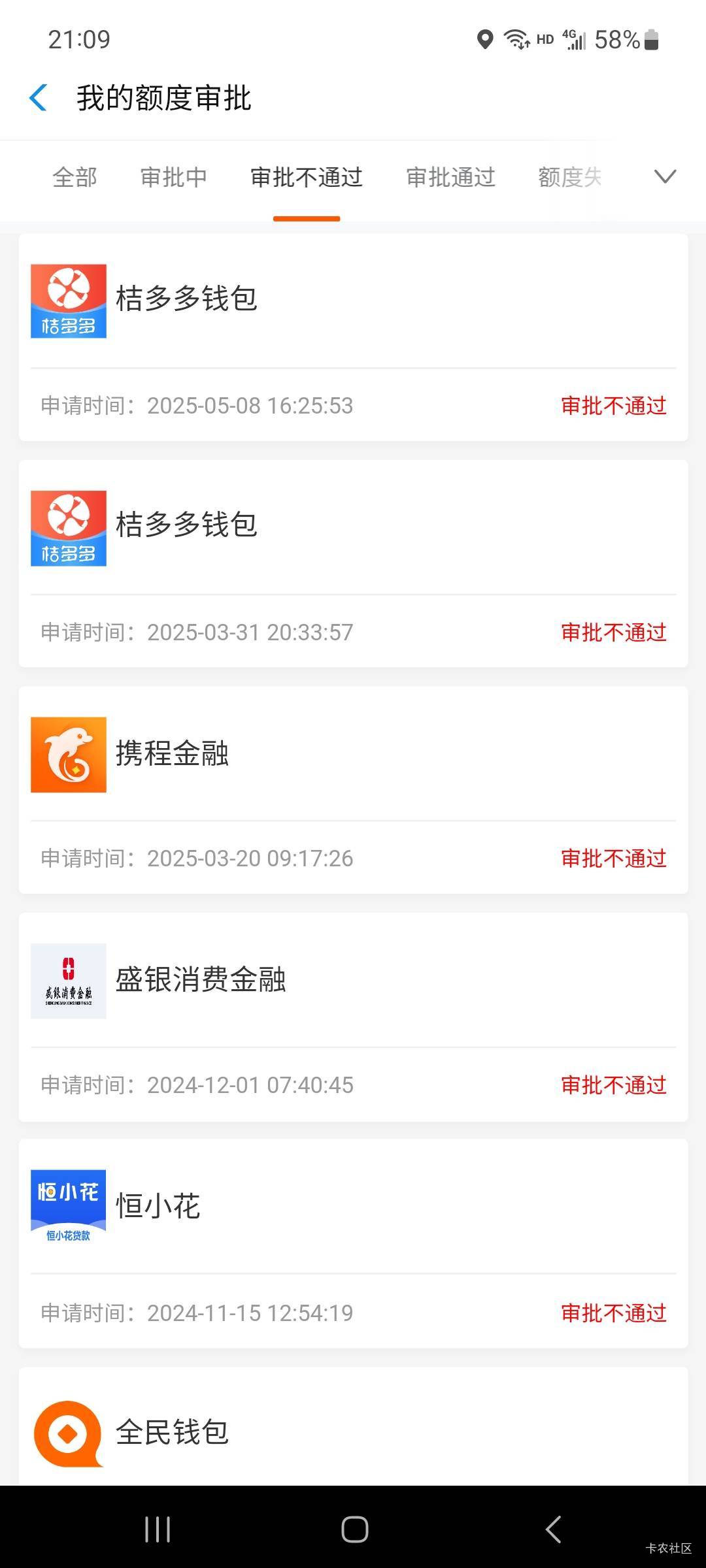Open the system recent apps button
This screenshot has height=1568, width=706.
[158, 1529]
